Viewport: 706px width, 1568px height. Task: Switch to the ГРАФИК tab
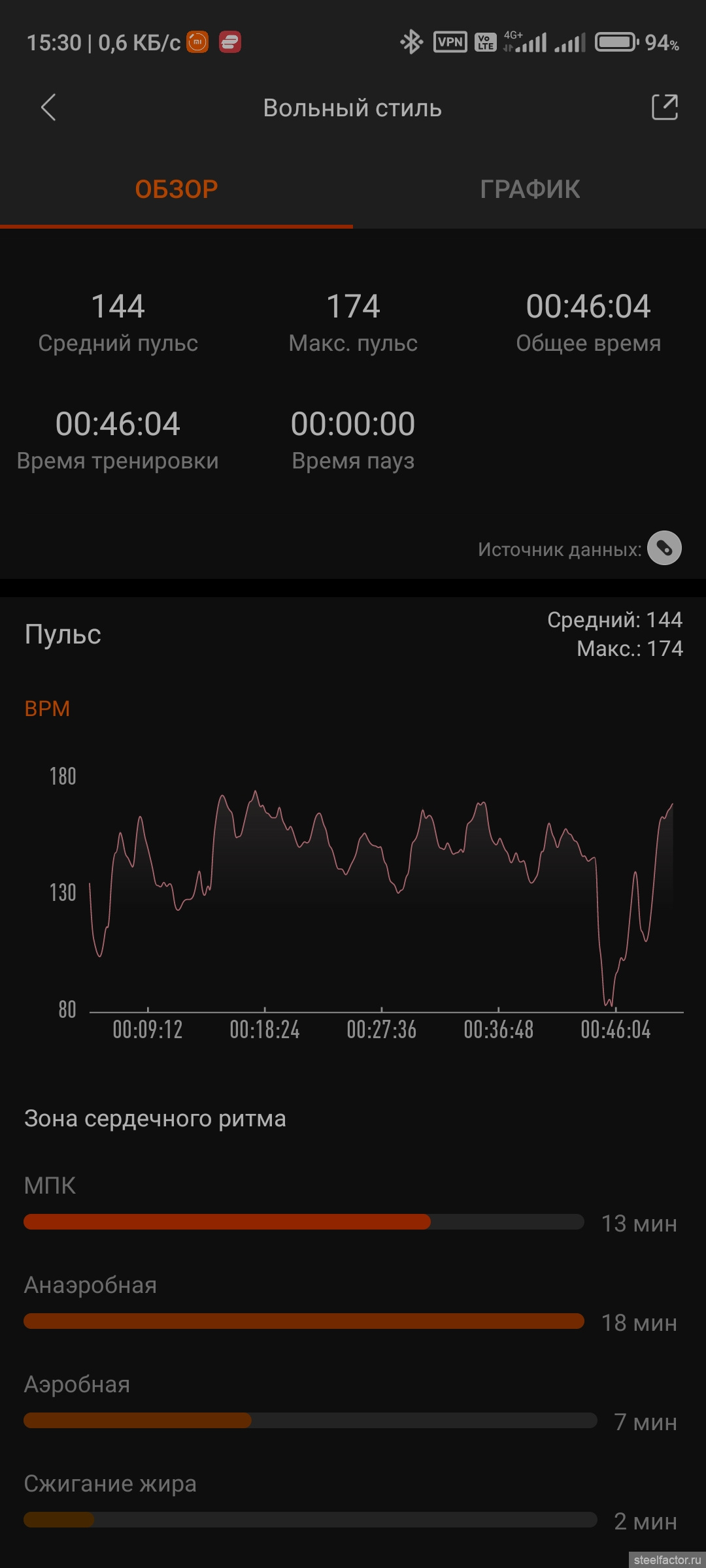[x=529, y=189]
